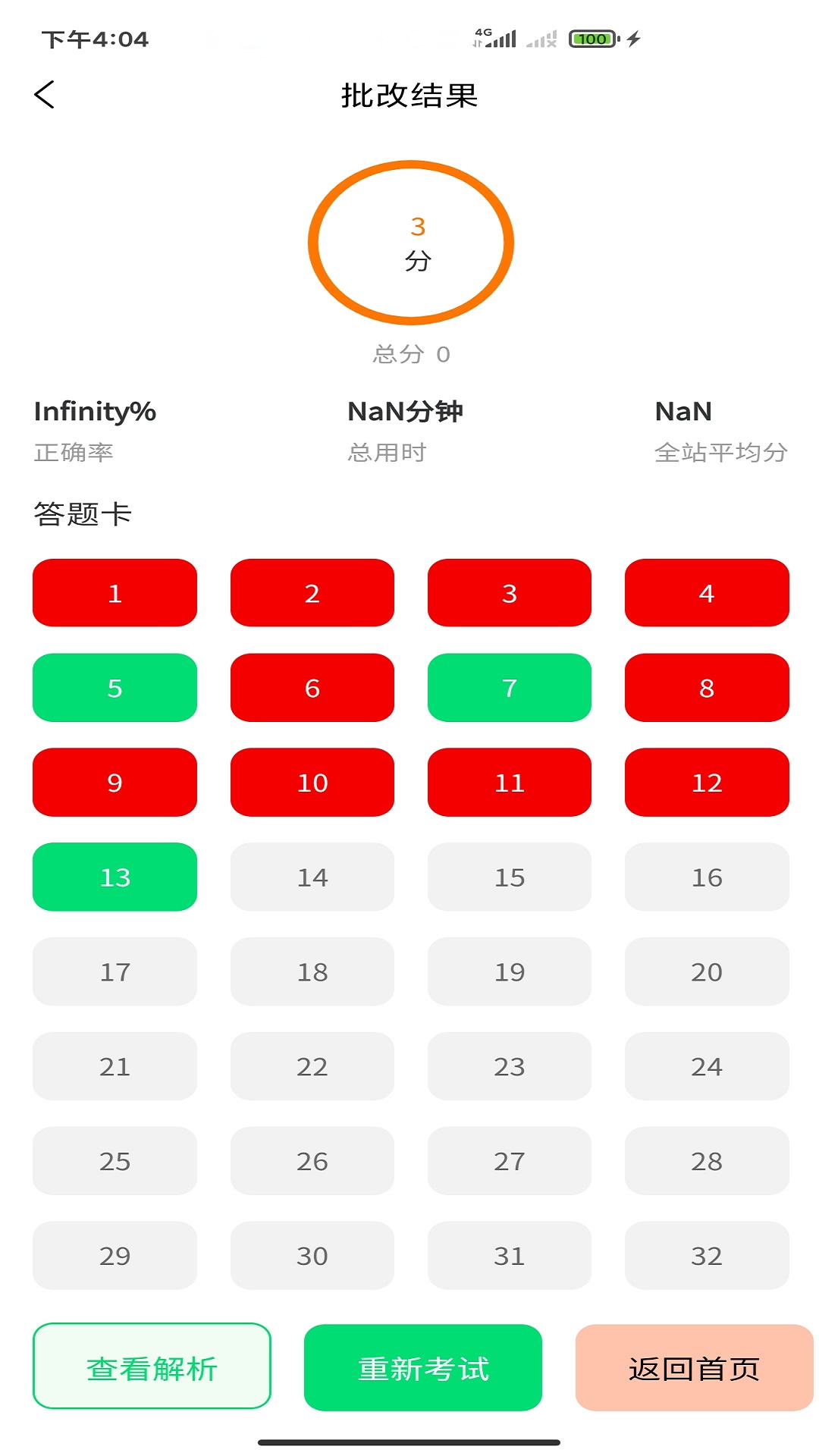The width and height of the screenshot is (819, 1456).
Task: Jump to question 27
Action: coord(509,1161)
